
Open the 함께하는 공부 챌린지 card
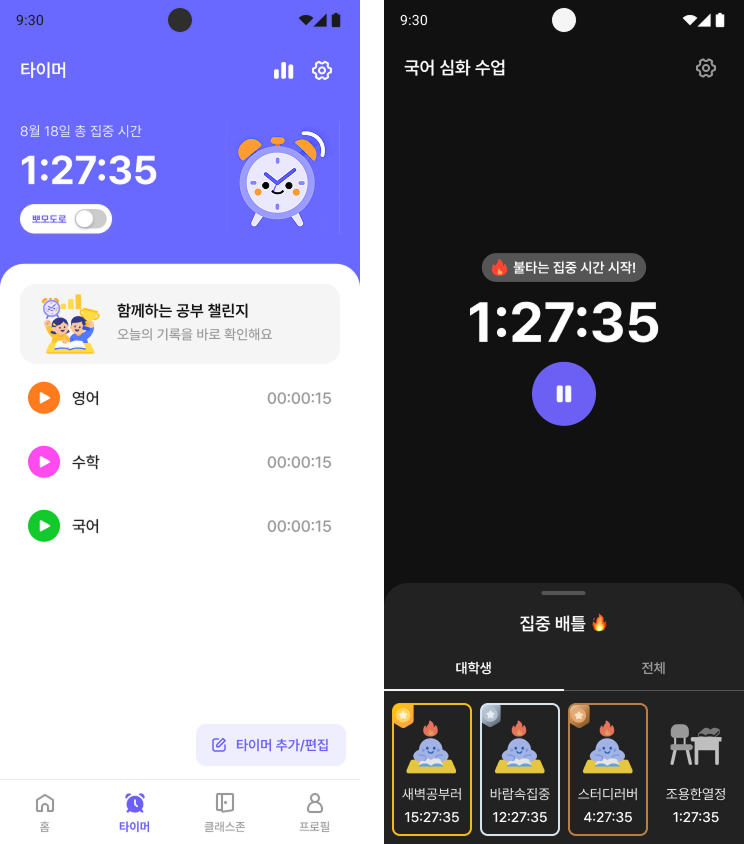tap(180, 324)
